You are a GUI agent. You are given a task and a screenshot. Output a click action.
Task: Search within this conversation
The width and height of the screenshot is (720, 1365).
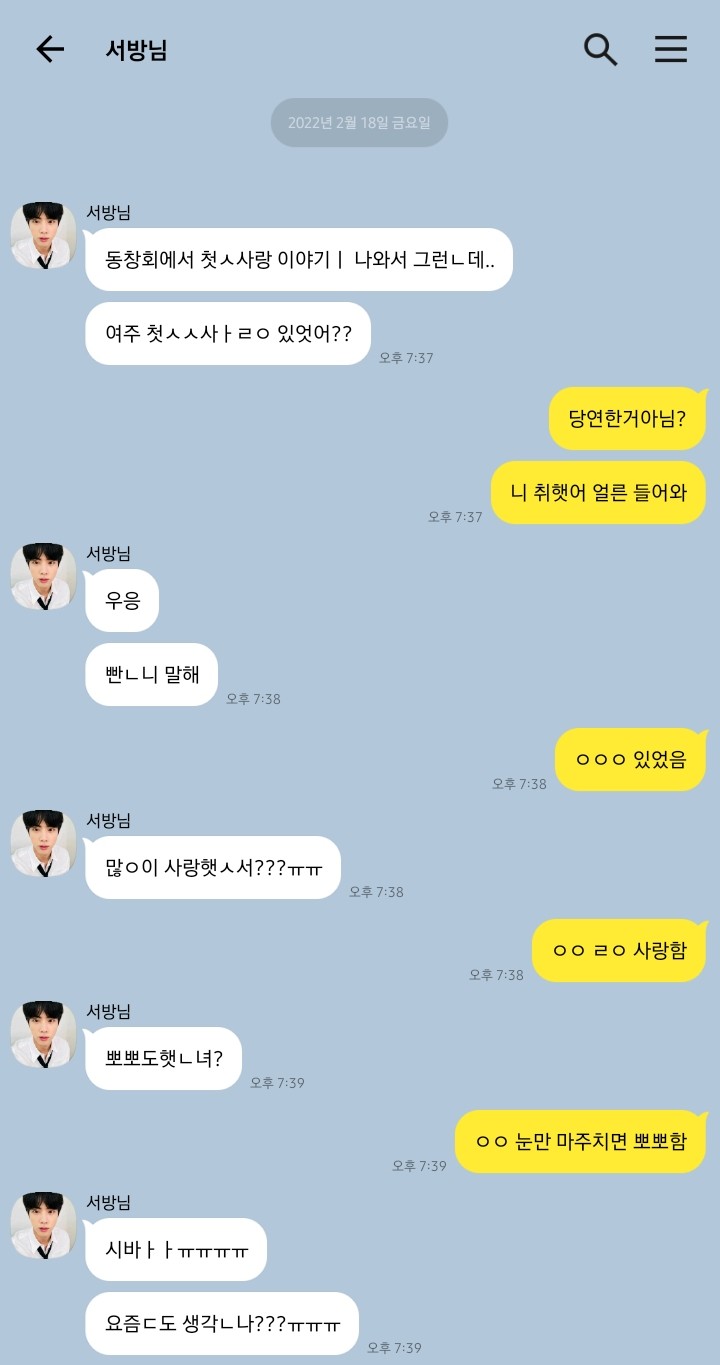[600, 49]
